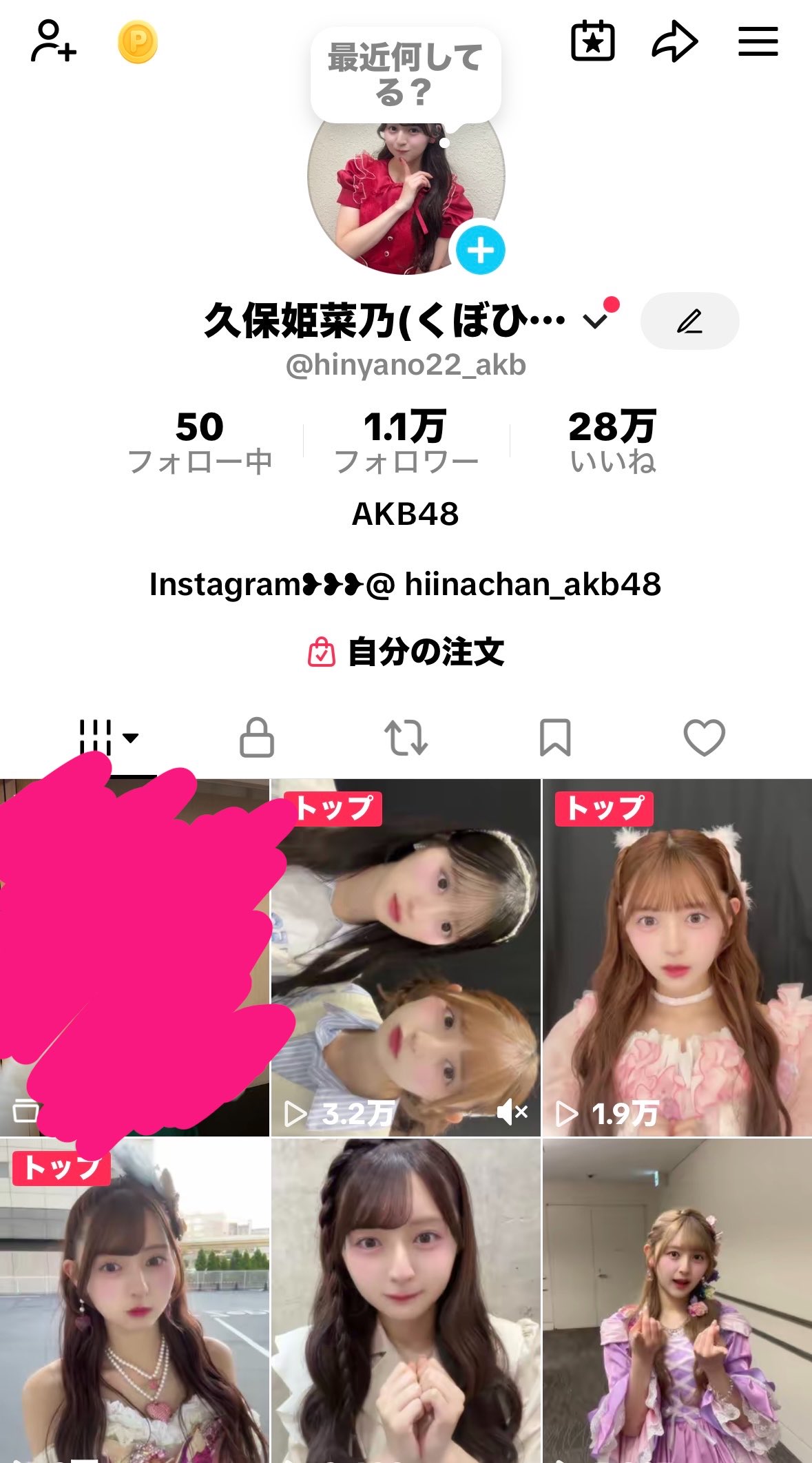Switch to the bookmarked favorites tab
This screenshot has height=1463, width=812.
tap(555, 738)
